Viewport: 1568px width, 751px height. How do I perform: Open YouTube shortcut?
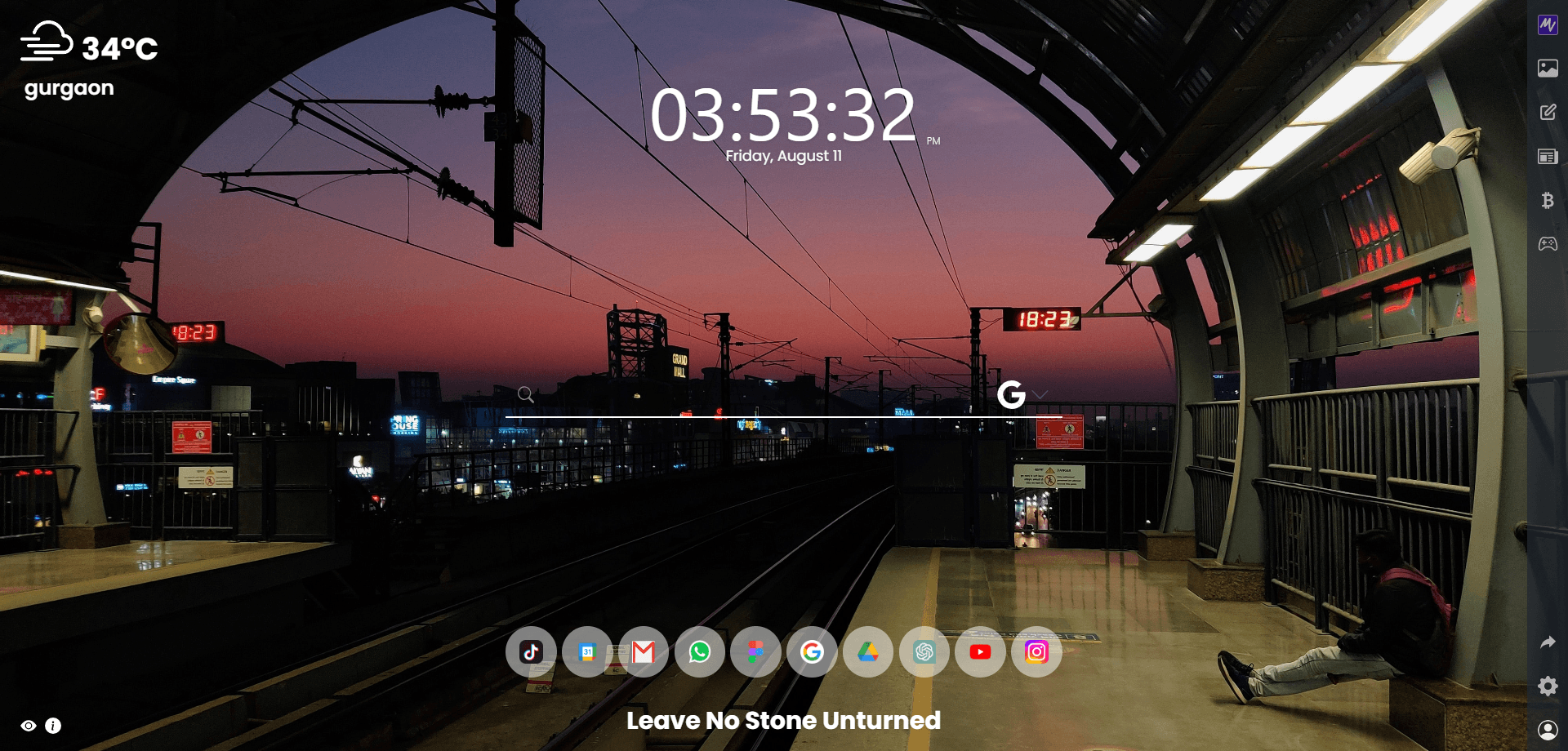(980, 651)
